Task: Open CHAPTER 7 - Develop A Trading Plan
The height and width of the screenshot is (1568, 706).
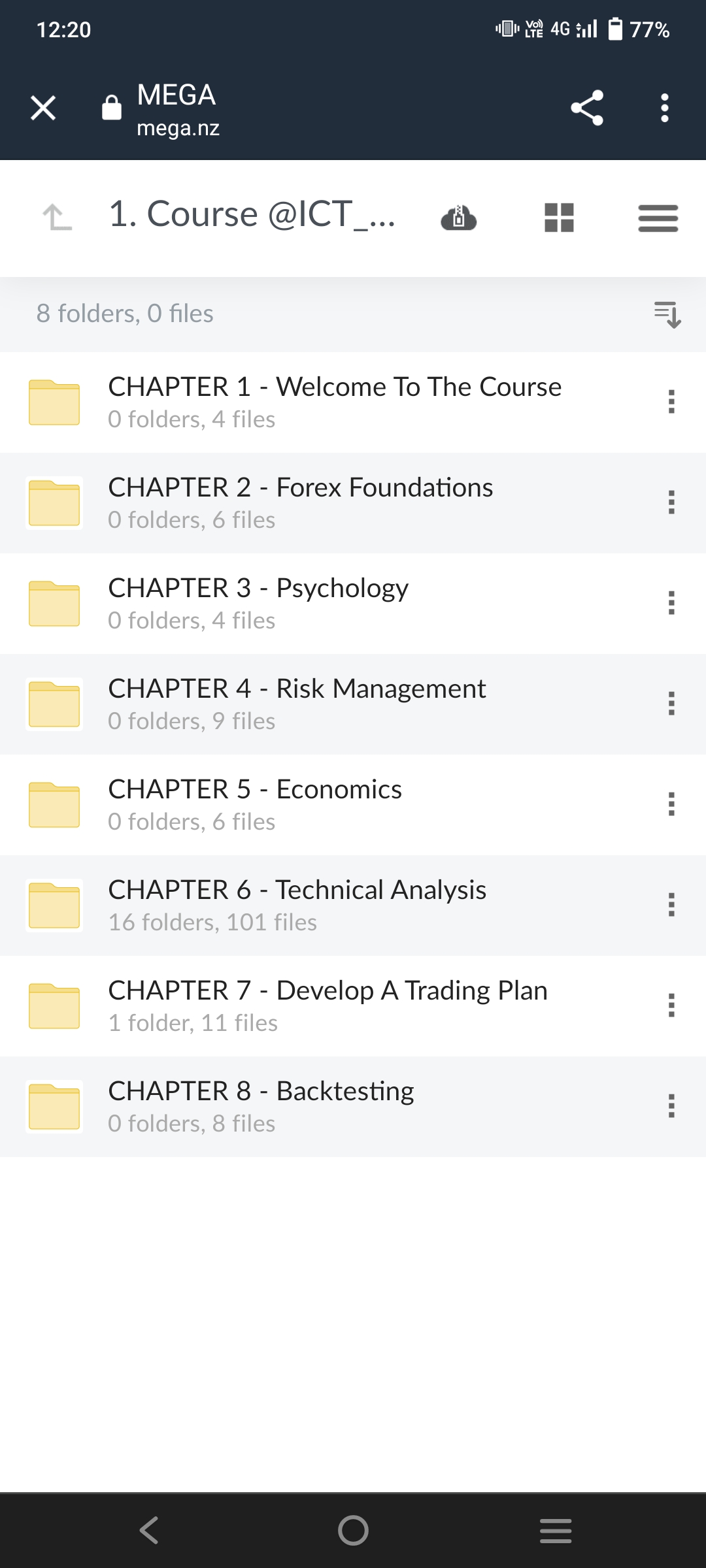Action: [328, 1005]
